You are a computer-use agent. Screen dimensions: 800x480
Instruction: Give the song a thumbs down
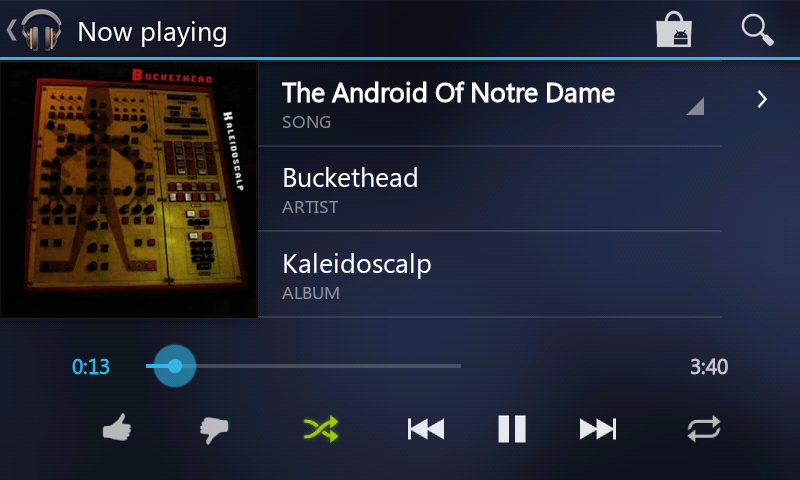[x=214, y=430]
